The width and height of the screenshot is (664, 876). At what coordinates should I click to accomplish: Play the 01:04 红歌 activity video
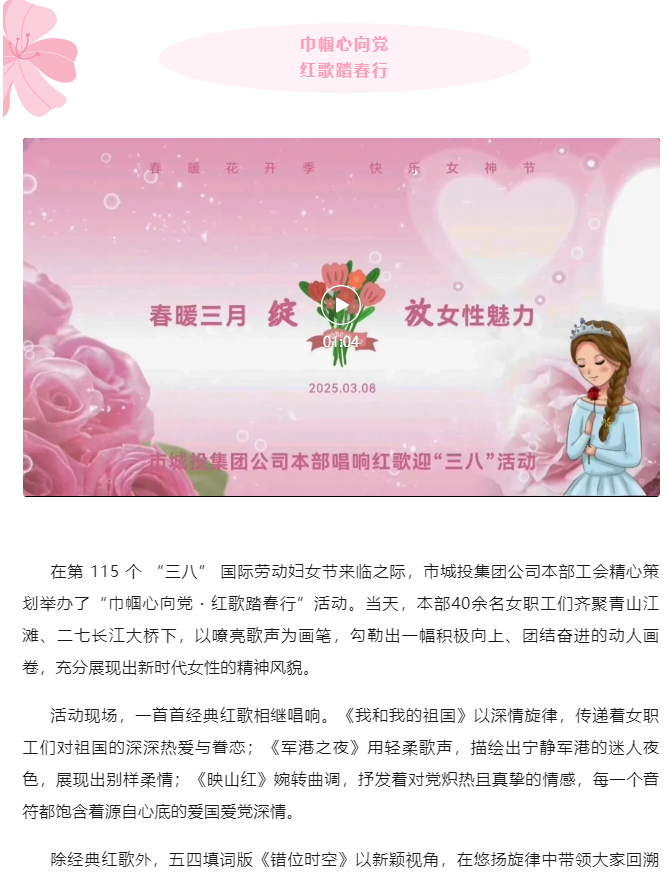tap(341, 304)
